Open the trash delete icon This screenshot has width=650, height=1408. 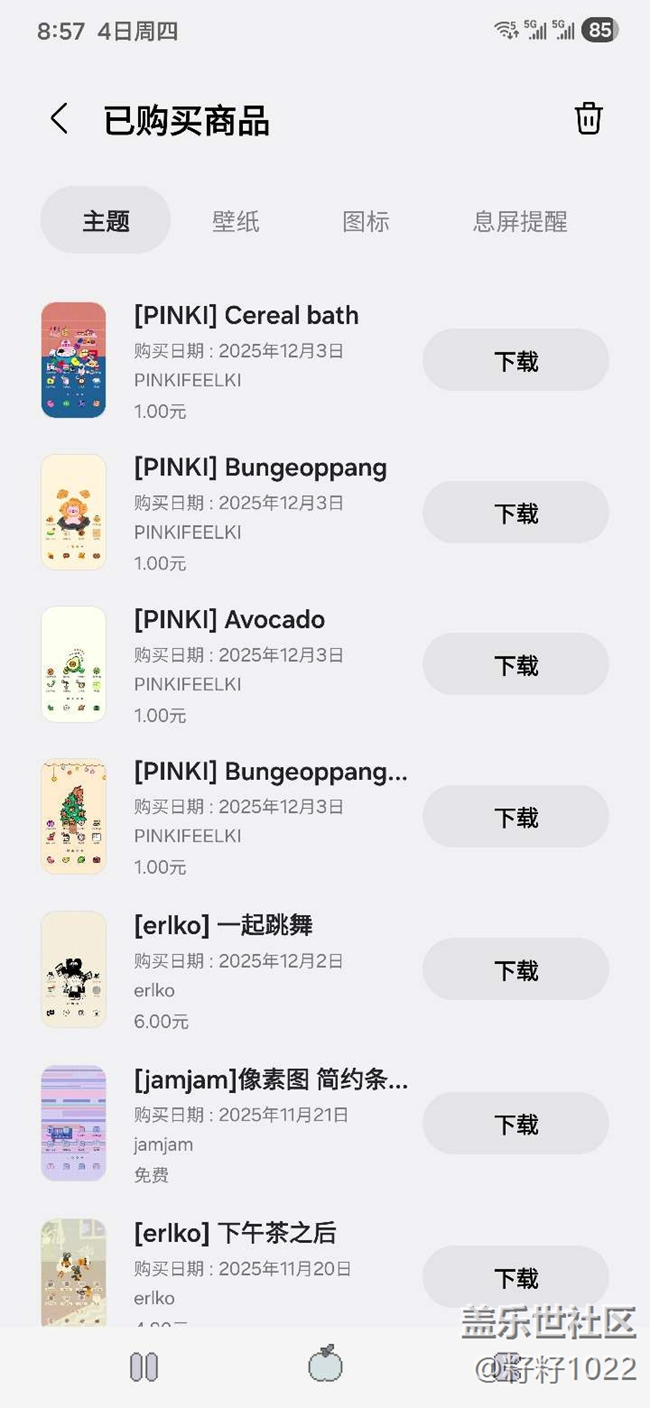(588, 118)
